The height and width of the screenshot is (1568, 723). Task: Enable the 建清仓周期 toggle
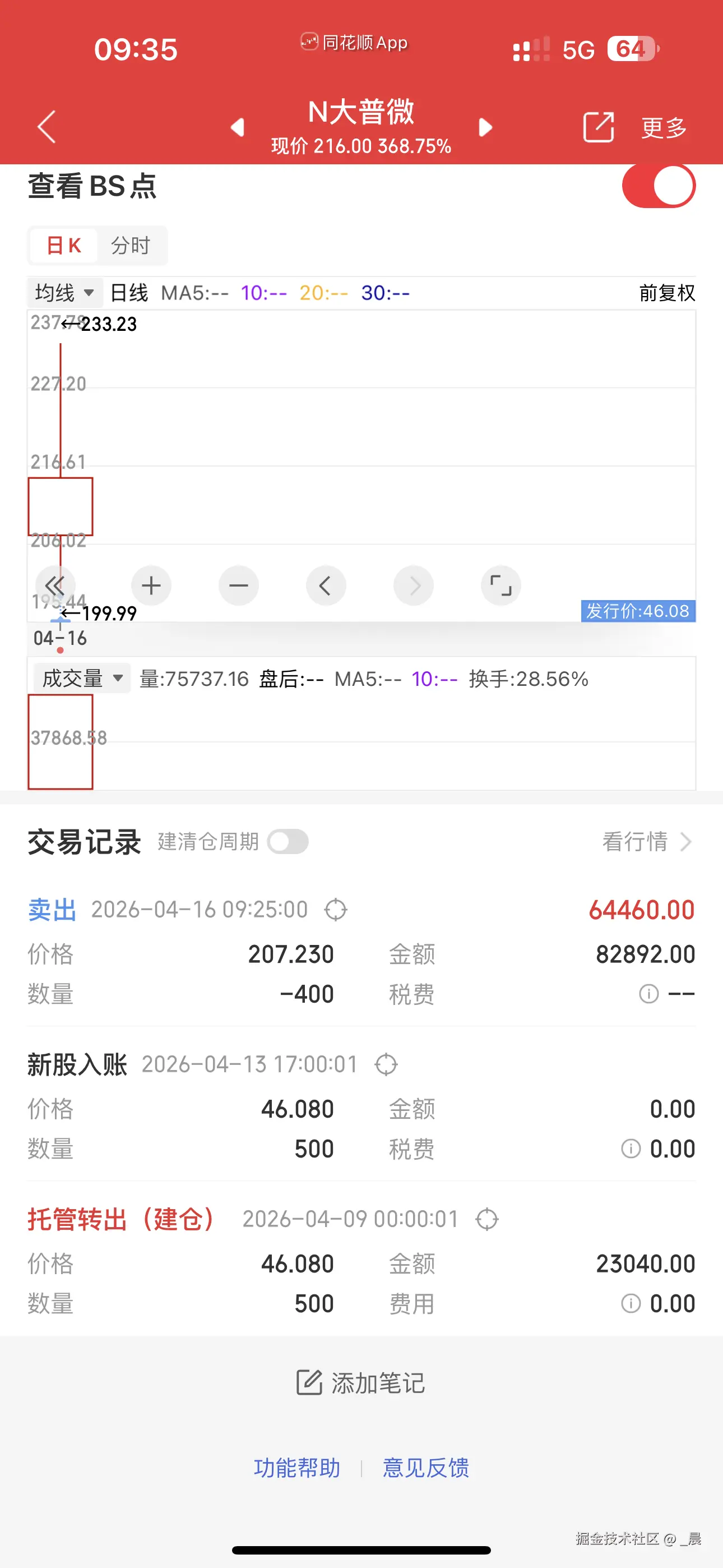point(288,841)
